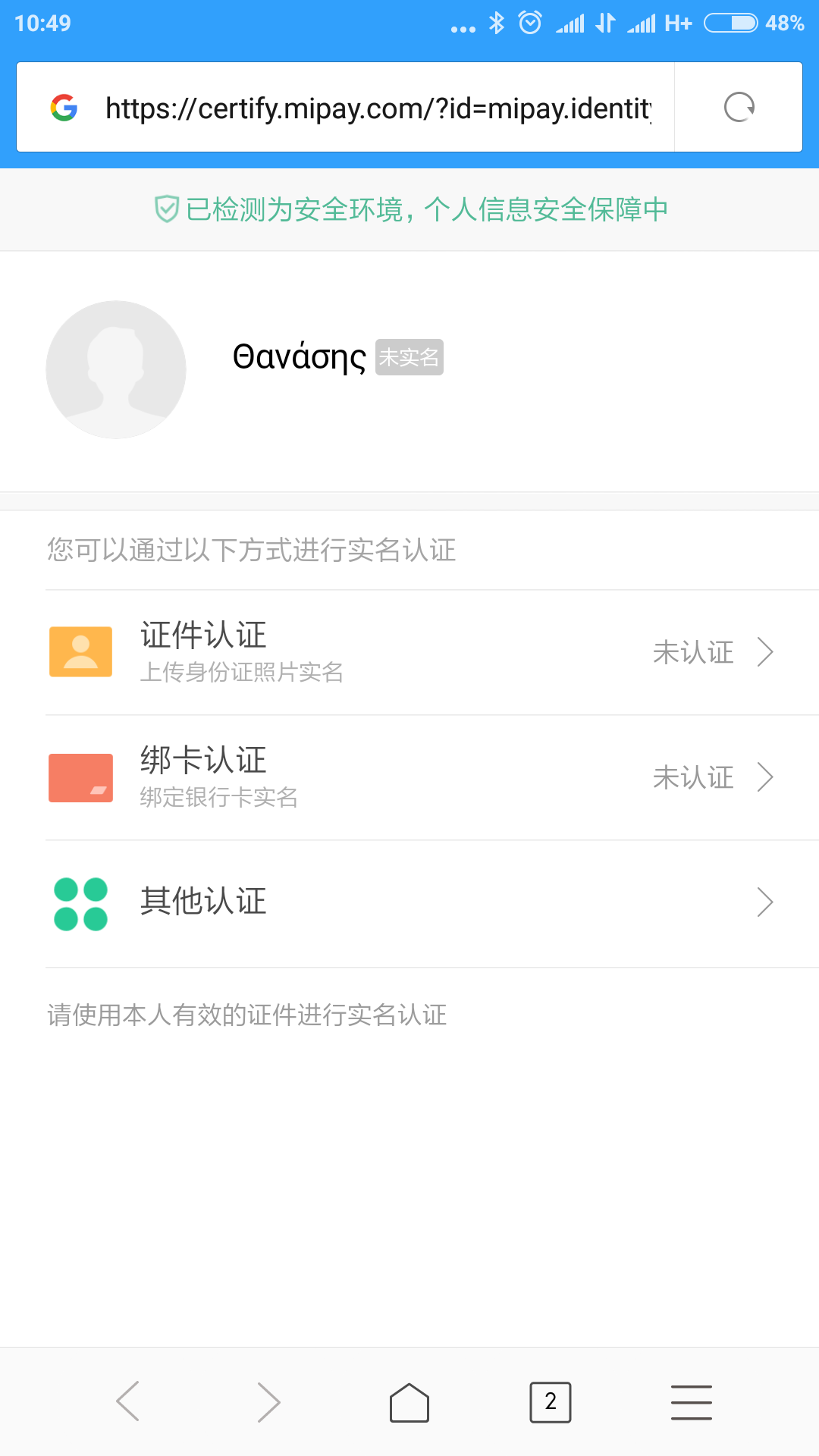Open the browser menu
819x1456 pixels.
point(691,1401)
